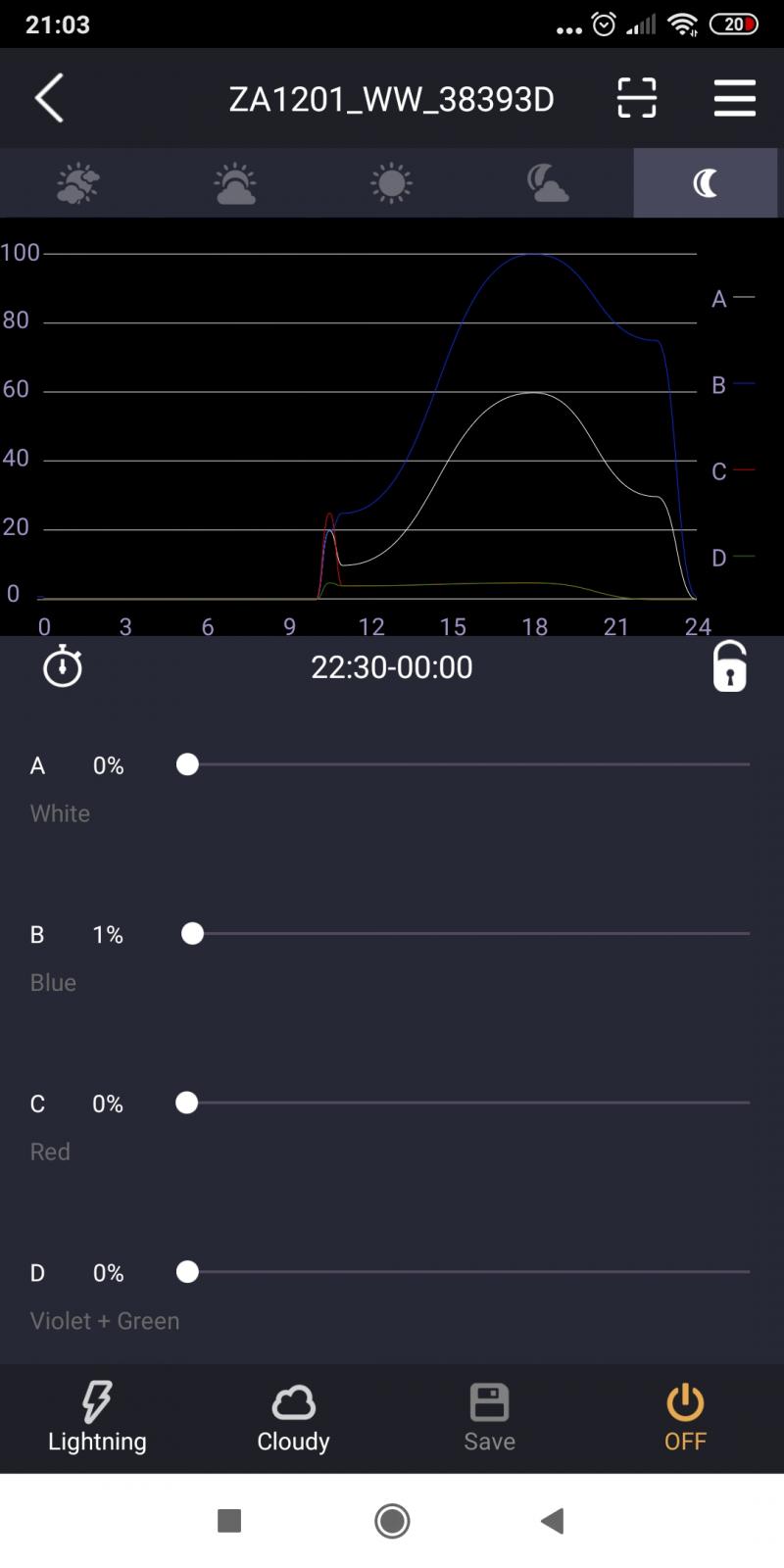Activate the Cloudy effect

coord(293,1417)
